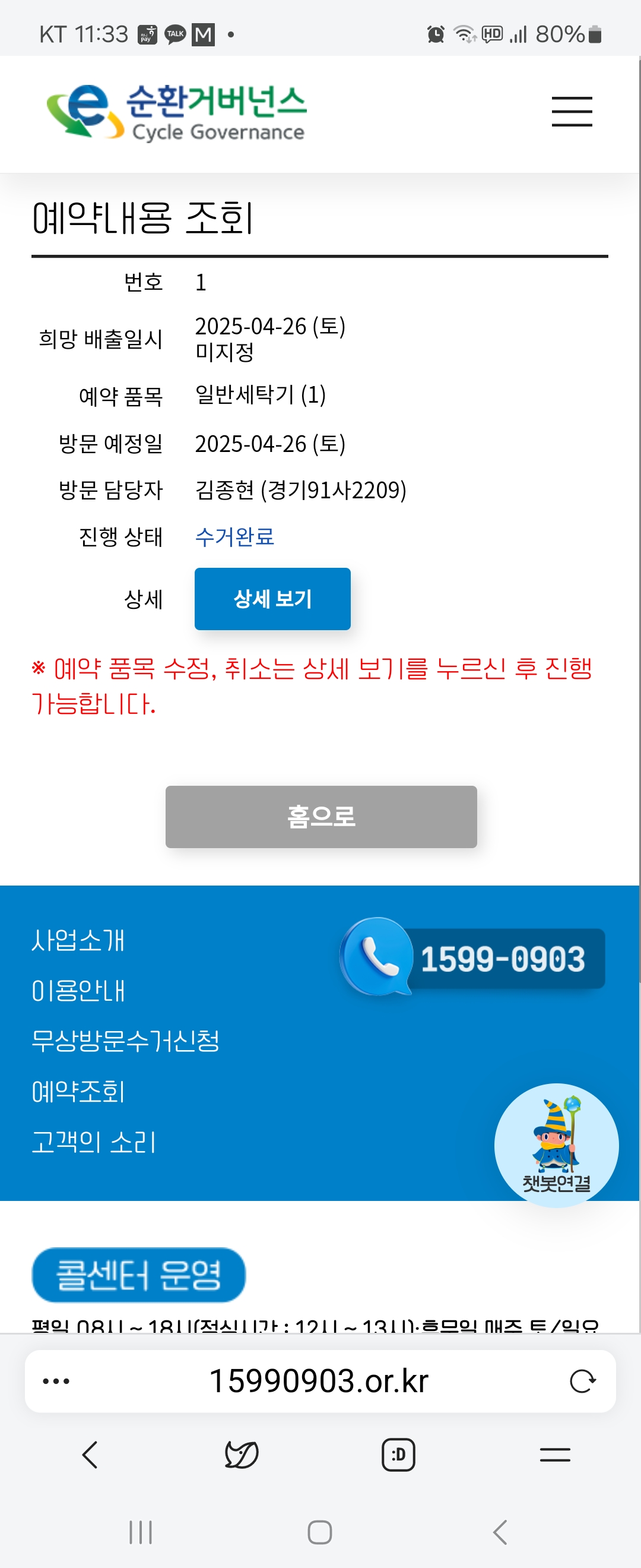The height and width of the screenshot is (1568, 641).
Task: Open the system recent apps button
Action: pos(141,1532)
